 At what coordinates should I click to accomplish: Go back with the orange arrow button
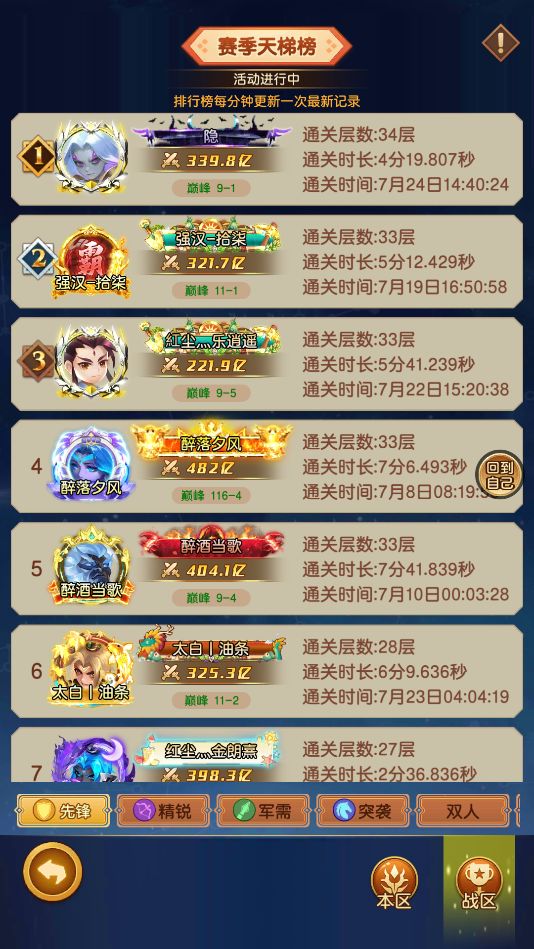[53, 872]
